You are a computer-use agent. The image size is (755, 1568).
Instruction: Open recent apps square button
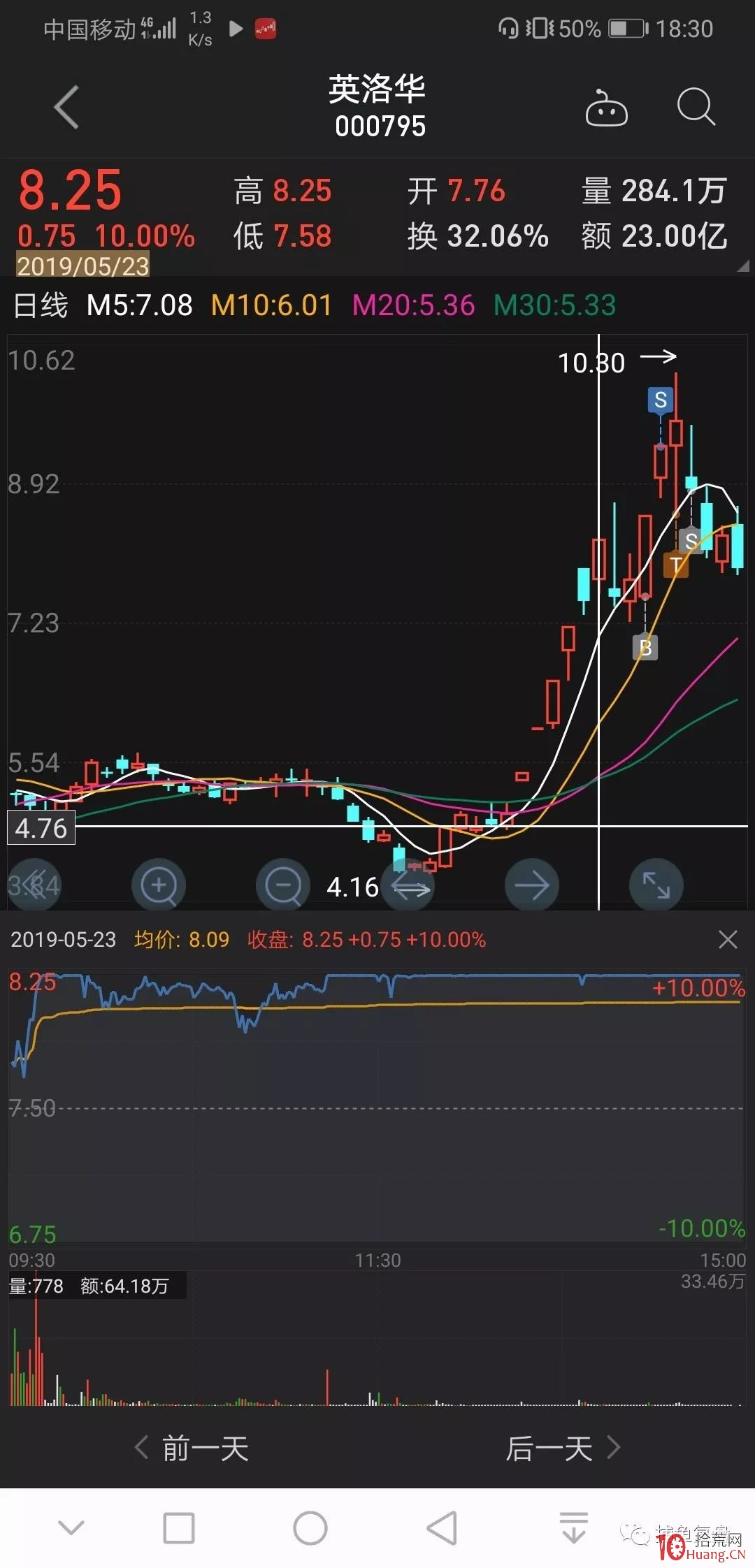pyautogui.click(x=179, y=1528)
